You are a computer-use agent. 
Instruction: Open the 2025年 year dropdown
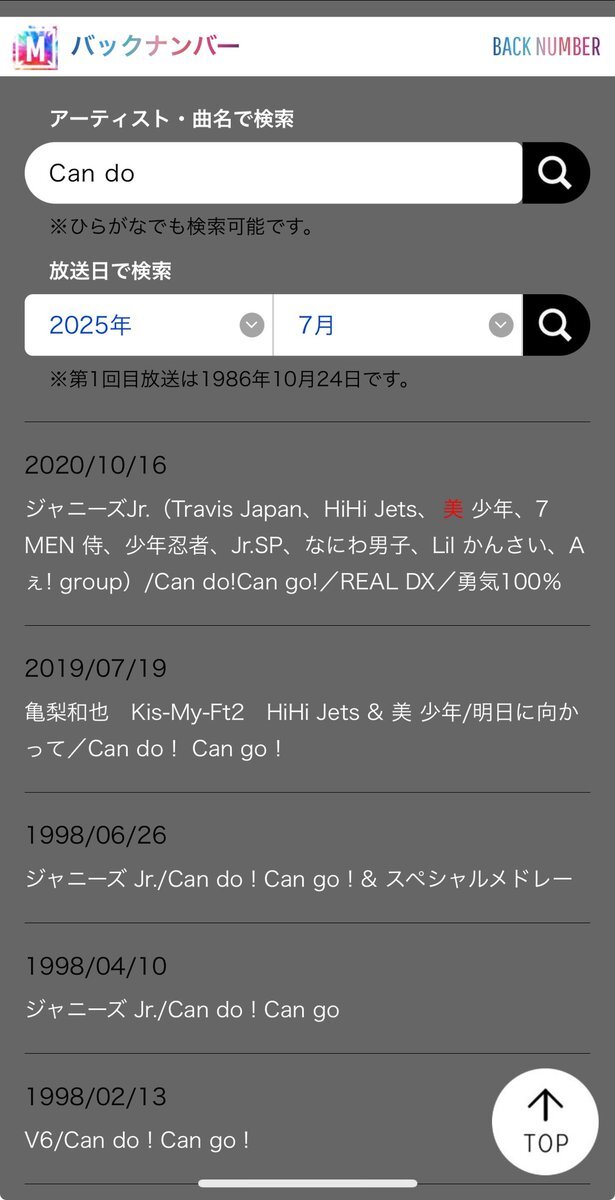[148, 325]
